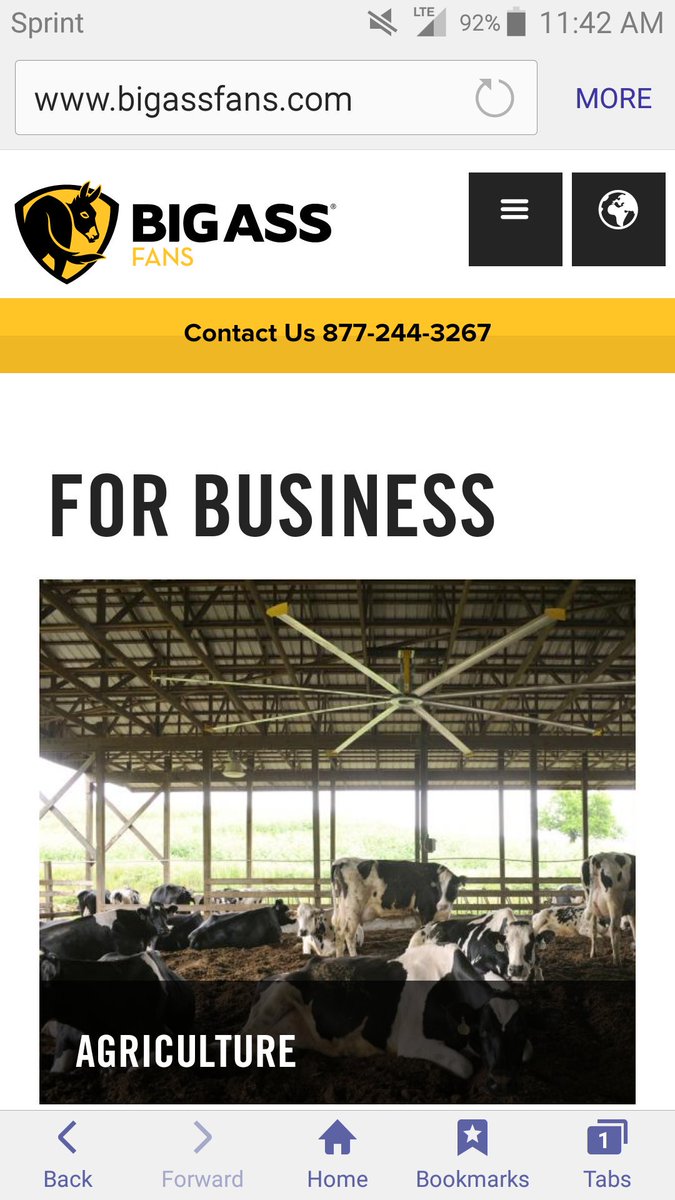This screenshot has height=1200, width=675.
Task: Open the globe region selector
Action: pyautogui.click(x=618, y=219)
